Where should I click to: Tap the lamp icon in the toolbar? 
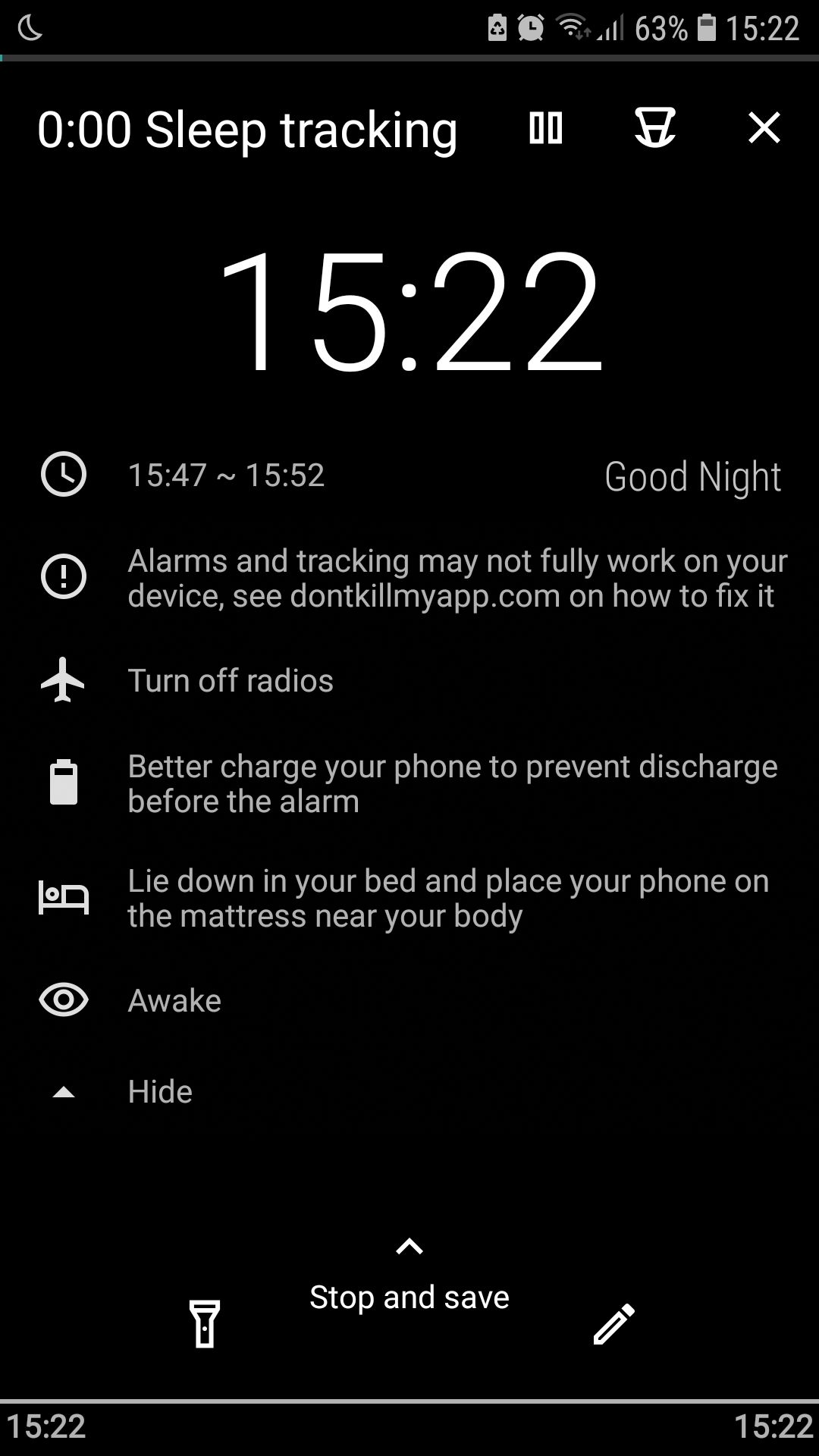[654, 127]
